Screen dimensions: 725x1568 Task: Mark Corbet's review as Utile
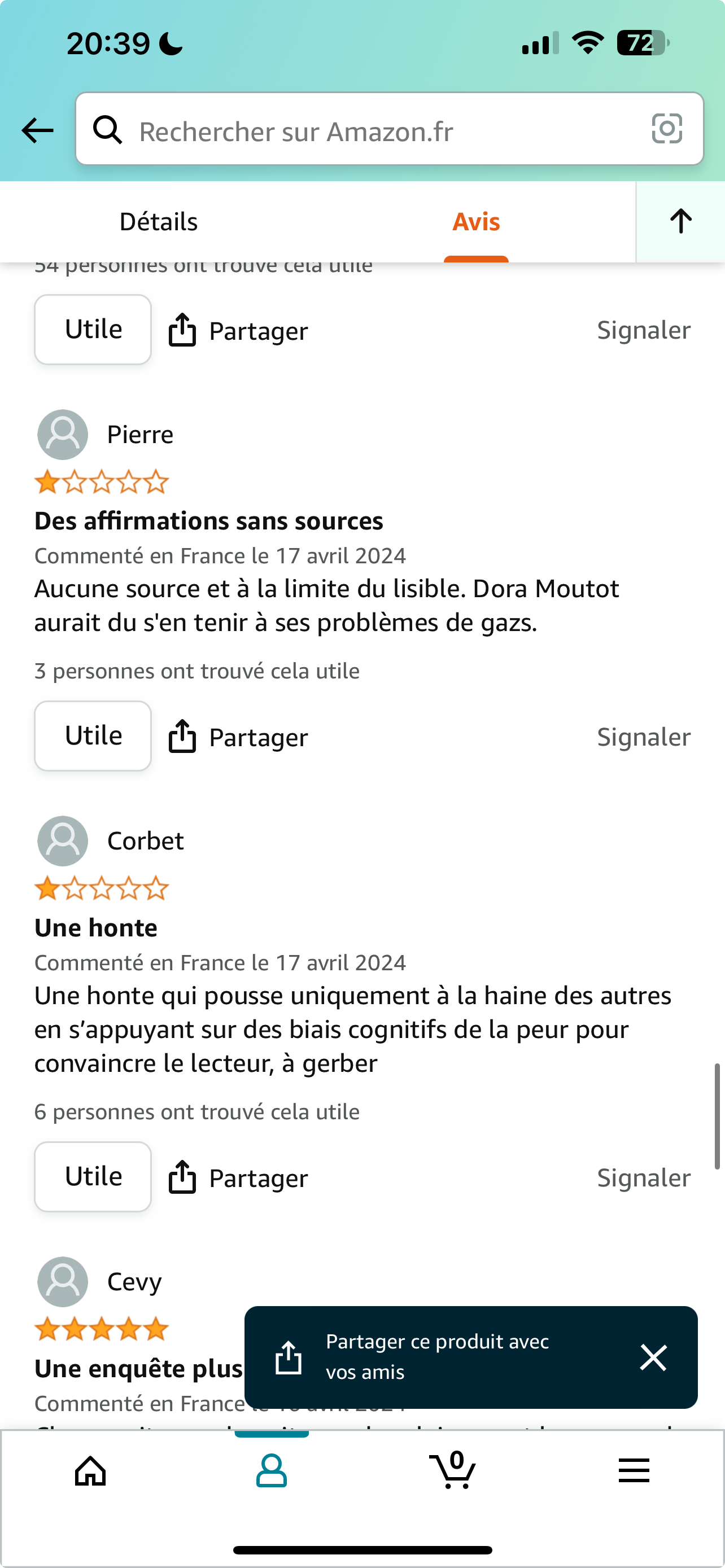coord(93,1177)
